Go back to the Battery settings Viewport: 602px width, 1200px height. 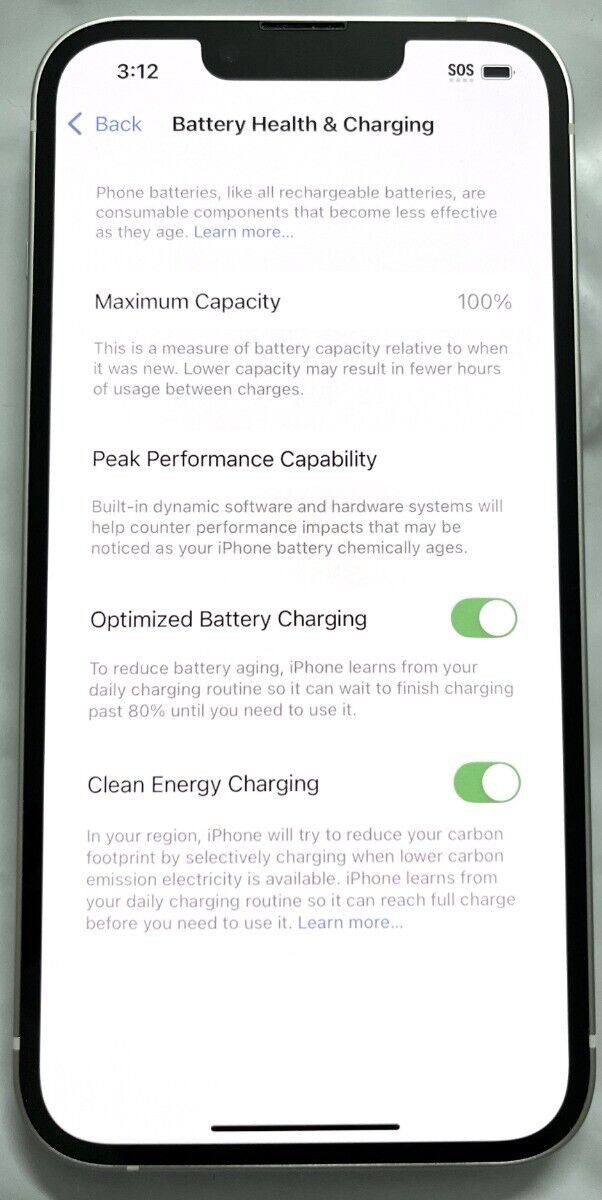click(x=104, y=124)
